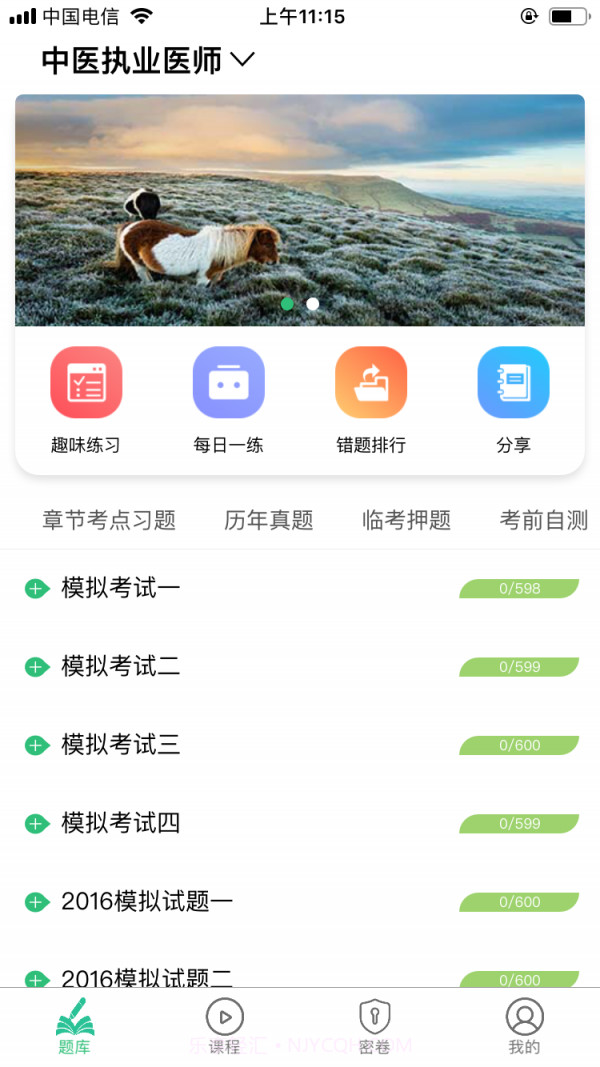Screen dimensions: 600x1067
Task: Expand 模拟考试一
Action: pyautogui.click(x=37, y=588)
